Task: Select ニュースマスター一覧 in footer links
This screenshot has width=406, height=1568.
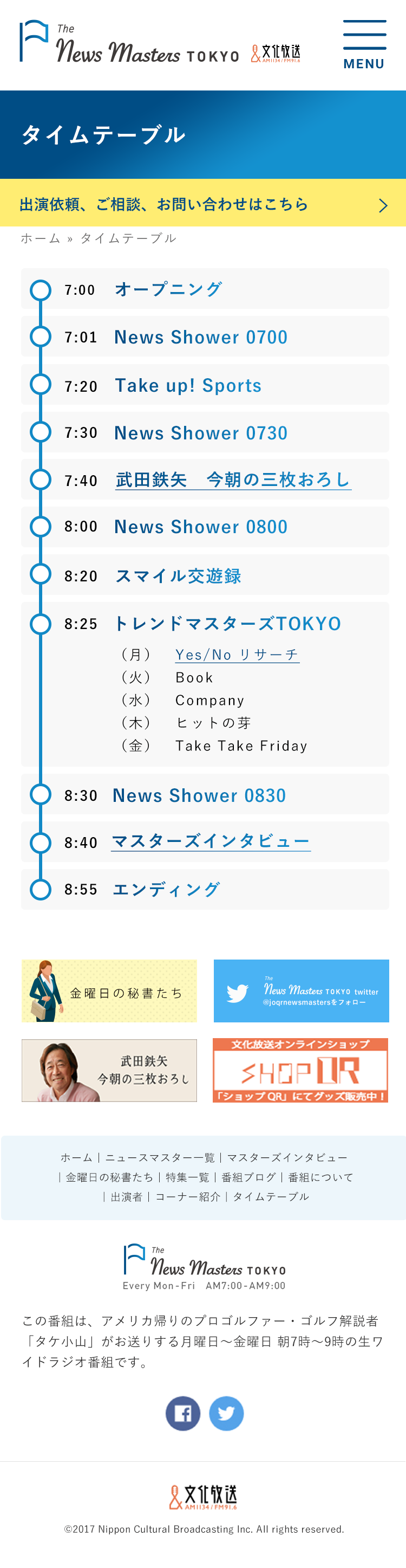Action: [x=160, y=1157]
